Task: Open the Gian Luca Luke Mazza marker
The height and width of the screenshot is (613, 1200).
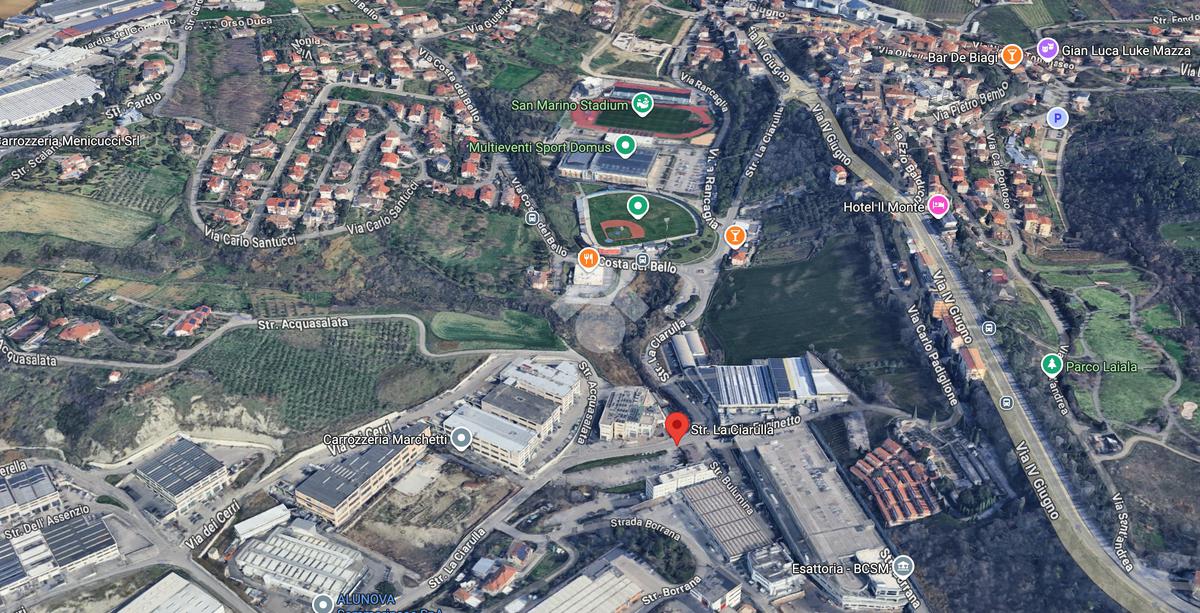Action: pos(1047,48)
